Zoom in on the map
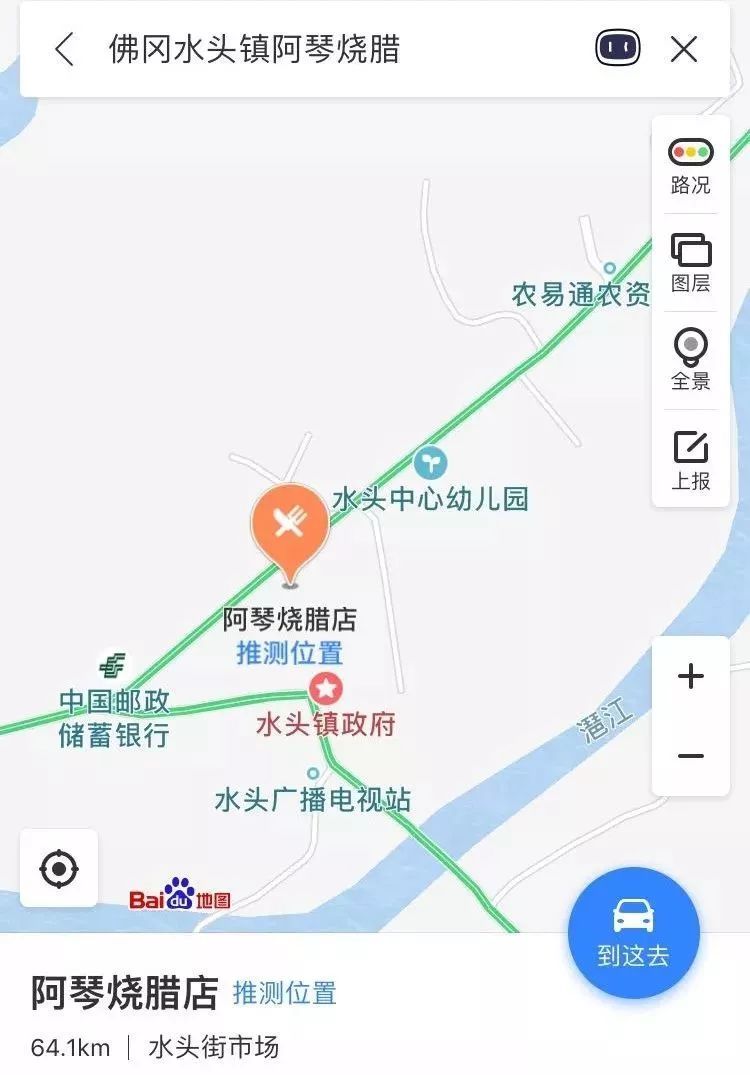This screenshot has height=1075, width=750. click(x=691, y=677)
